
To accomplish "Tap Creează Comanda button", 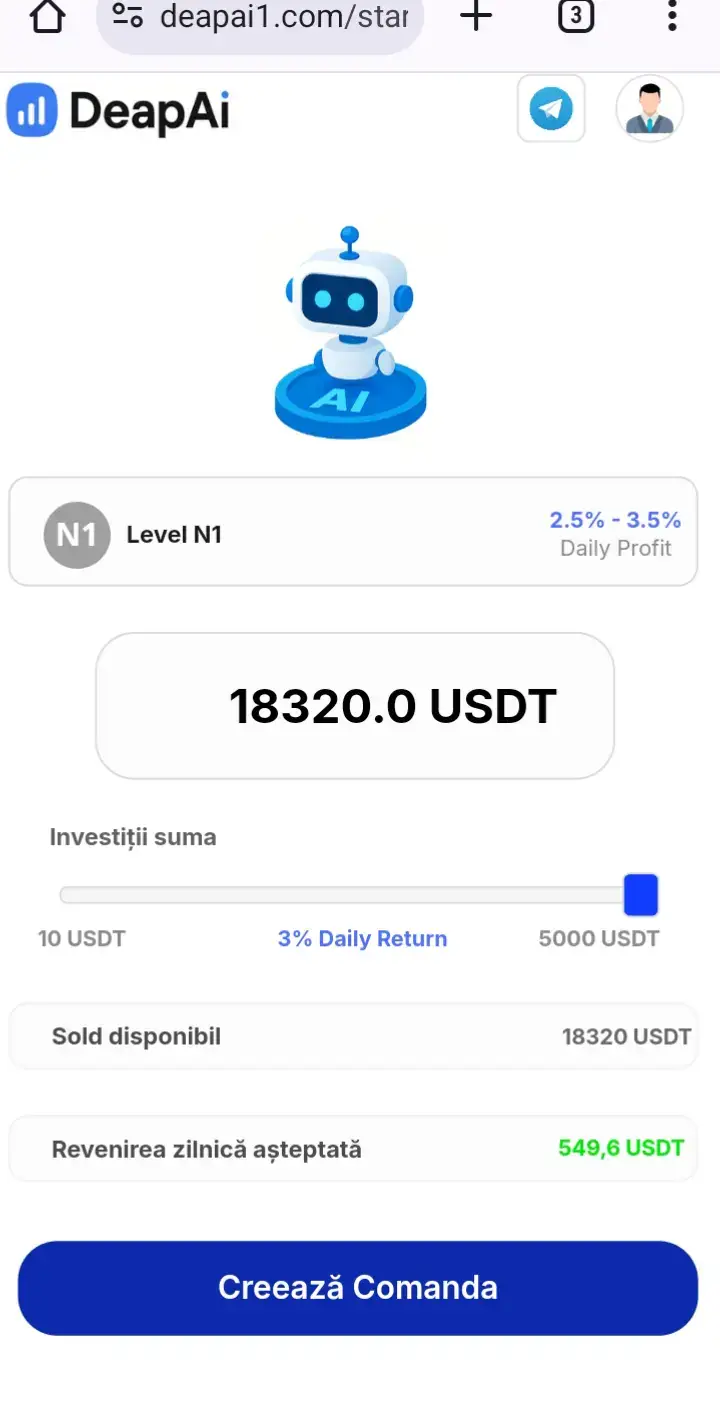I will click(x=358, y=1288).
